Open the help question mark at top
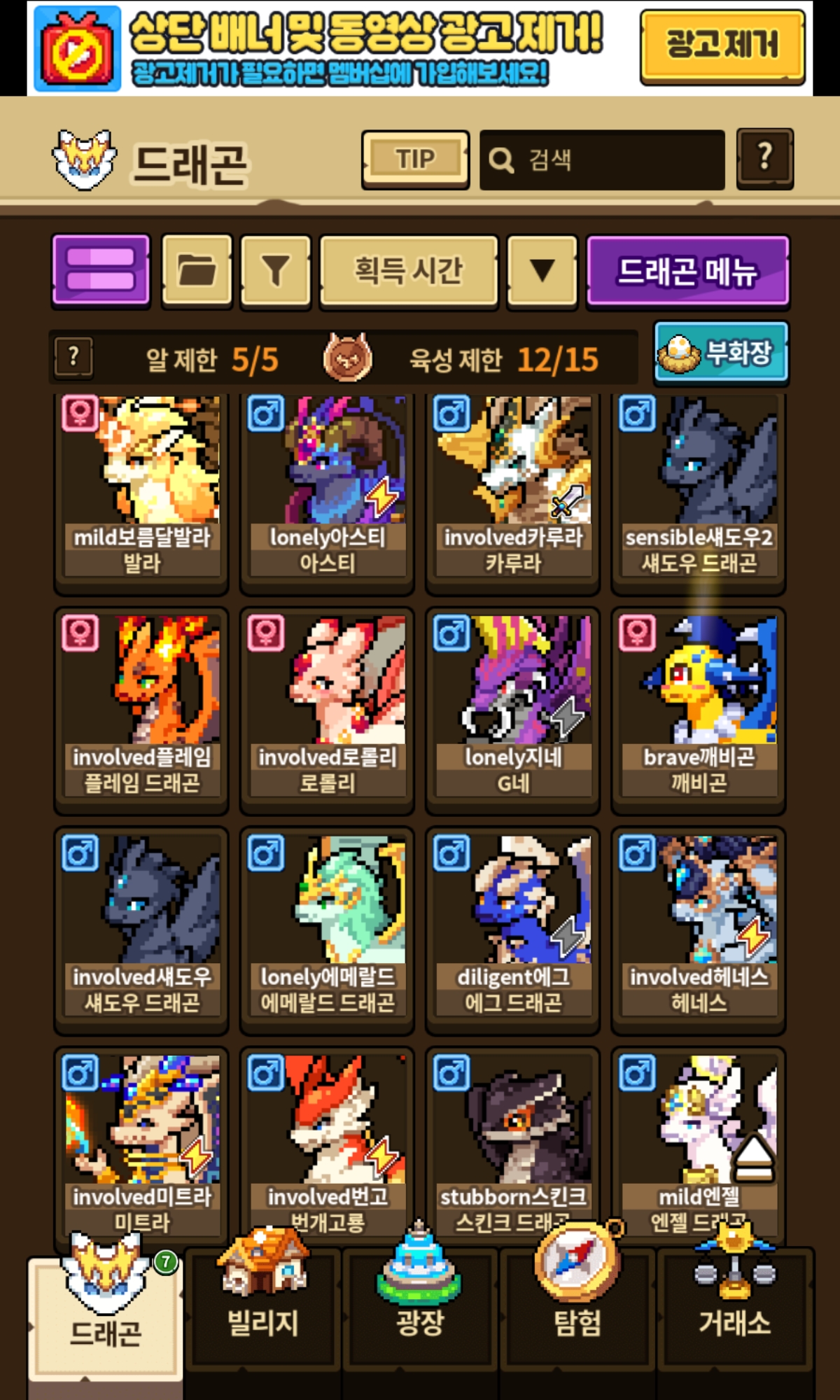840x1400 pixels. (x=764, y=158)
